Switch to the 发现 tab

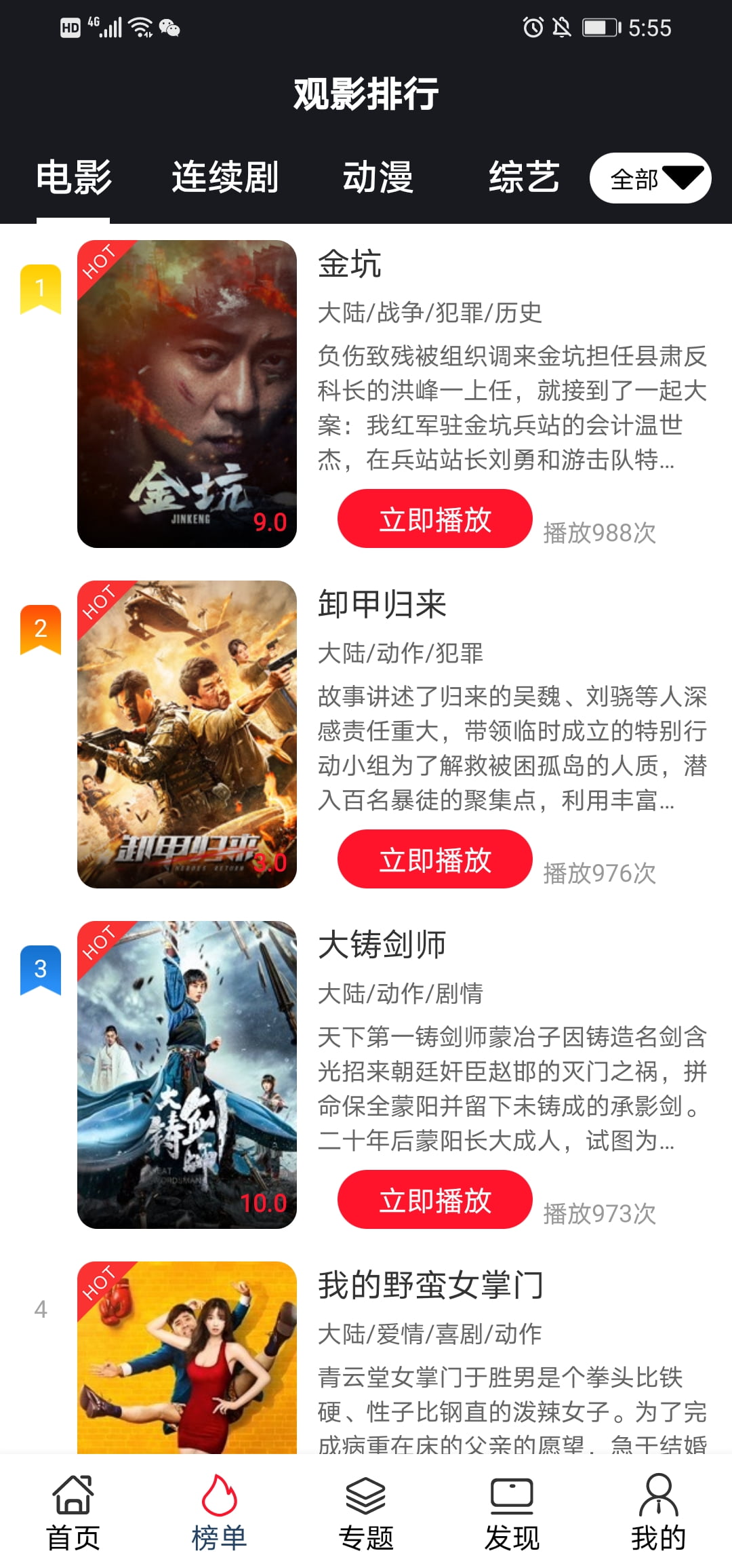coord(512,1513)
